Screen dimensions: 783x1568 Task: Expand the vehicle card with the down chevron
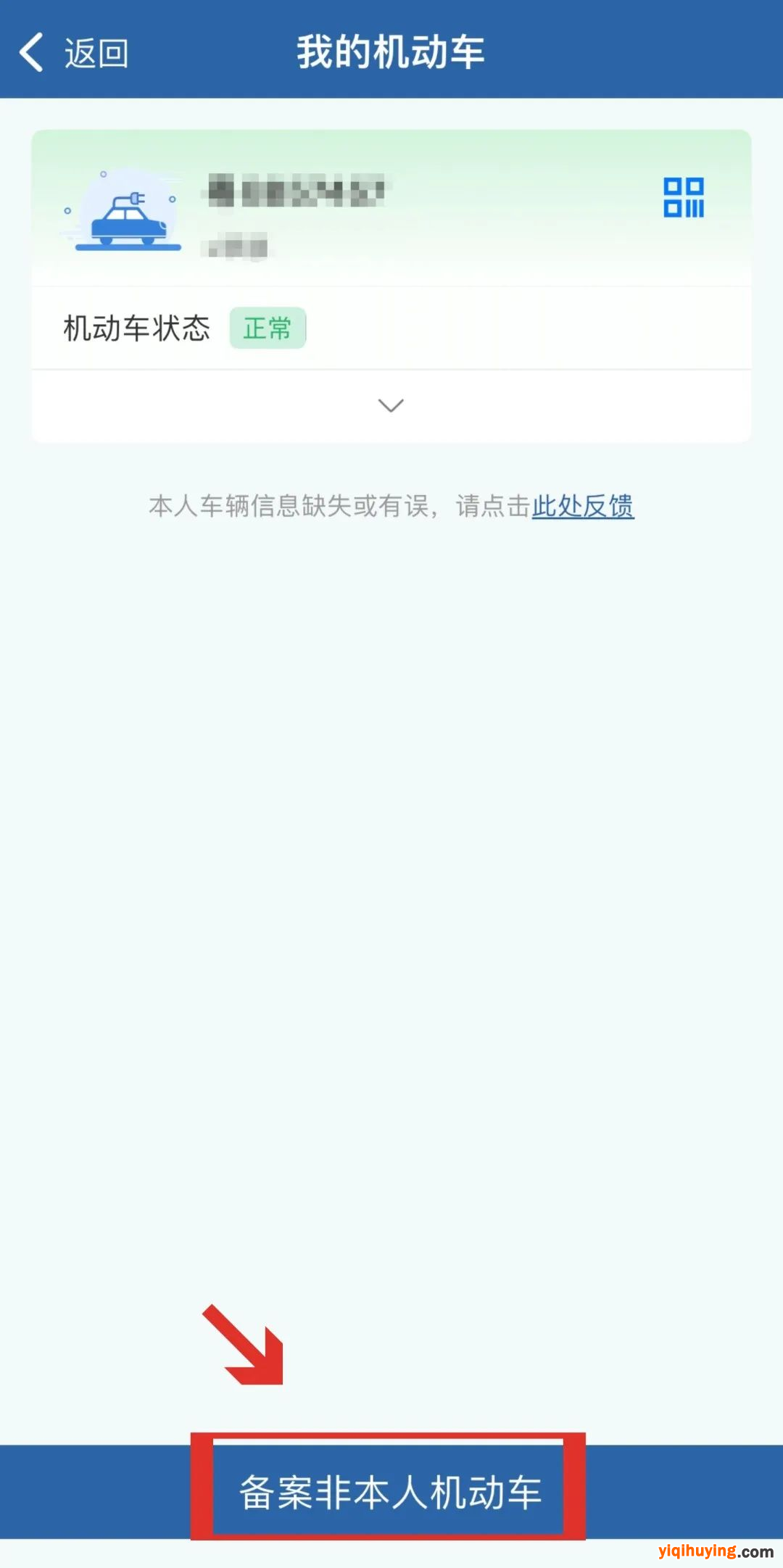tap(391, 406)
